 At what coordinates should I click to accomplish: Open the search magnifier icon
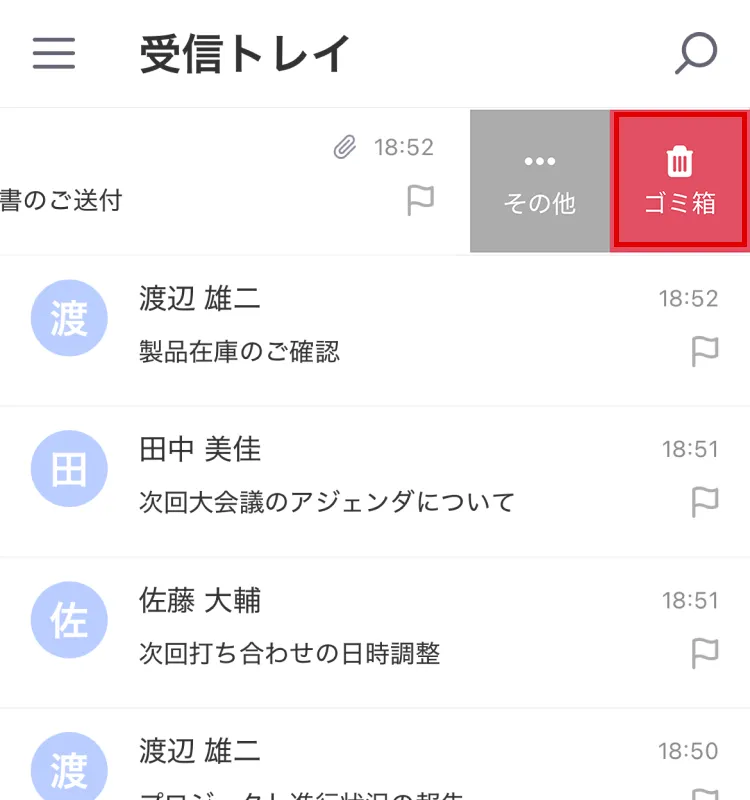click(696, 53)
